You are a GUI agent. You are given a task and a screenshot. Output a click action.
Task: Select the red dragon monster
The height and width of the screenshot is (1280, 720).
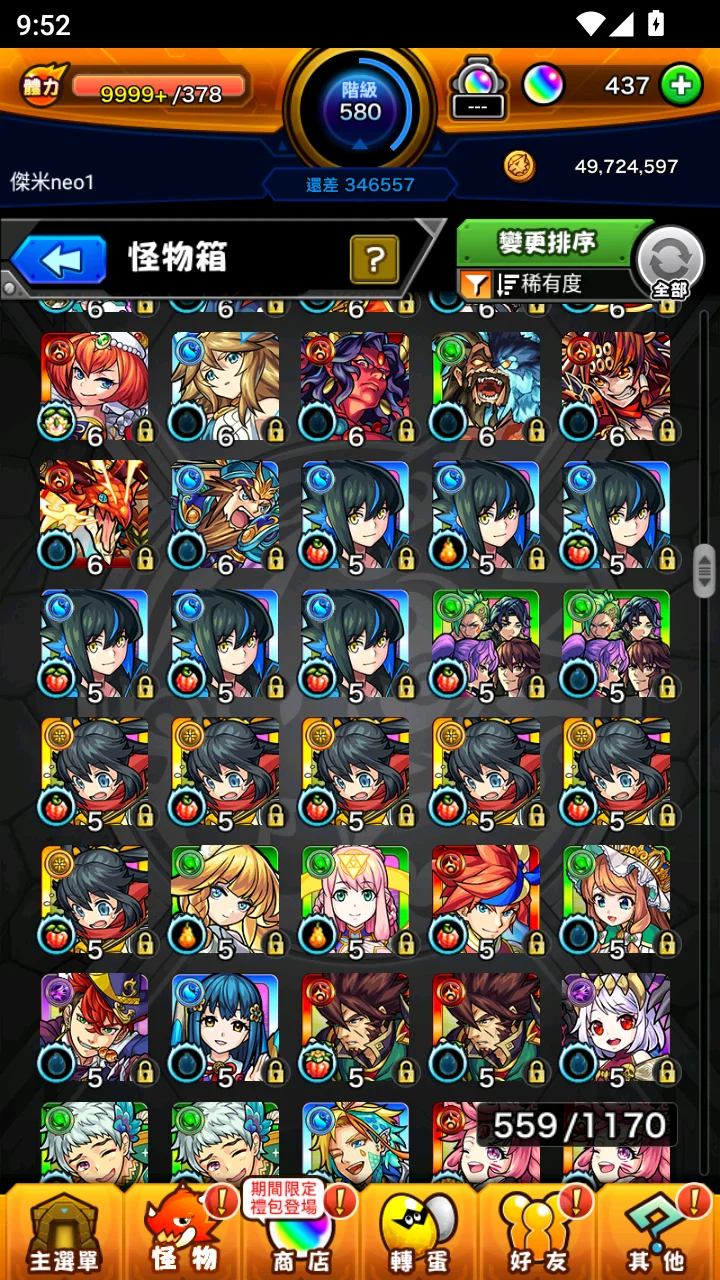point(94,514)
